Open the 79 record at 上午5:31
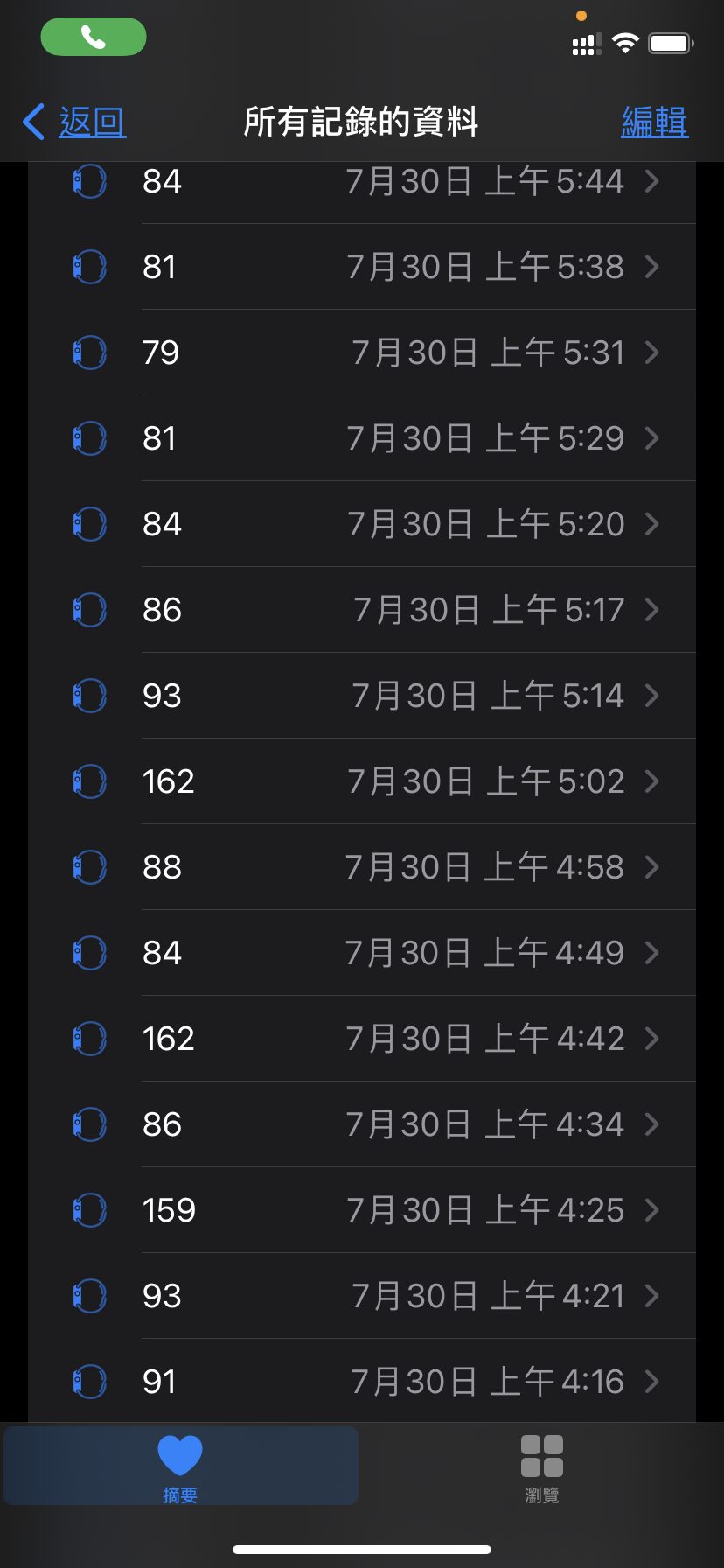724x1568 pixels. point(362,353)
